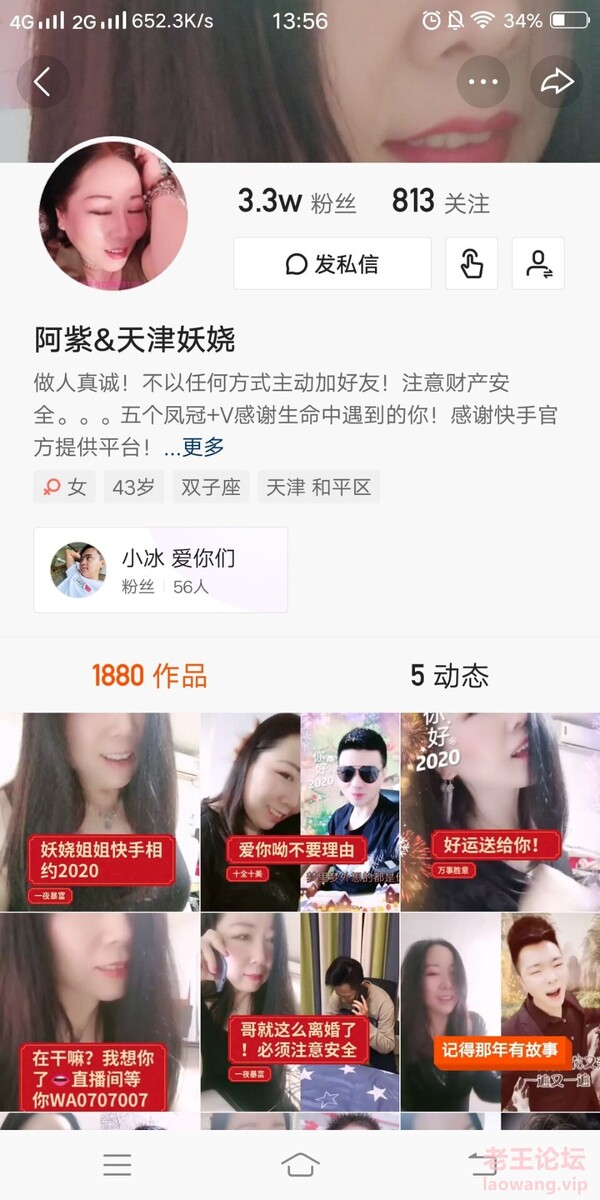Tap the person icon with arrows

(x=538, y=264)
